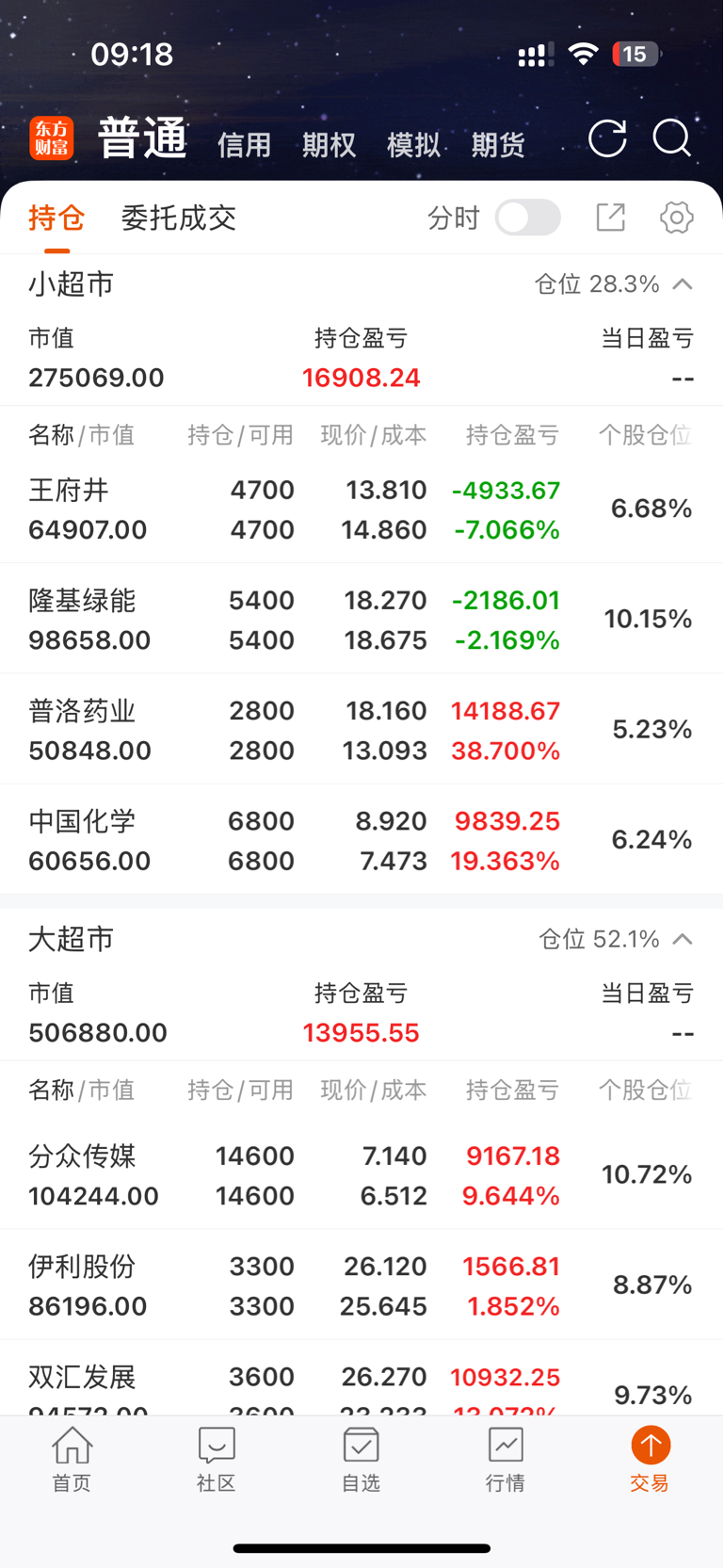The width and height of the screenshot is (724, 1568).
Task: Collapse the 小超市 group
Action: pyautogui.click(x=683, y=284)
